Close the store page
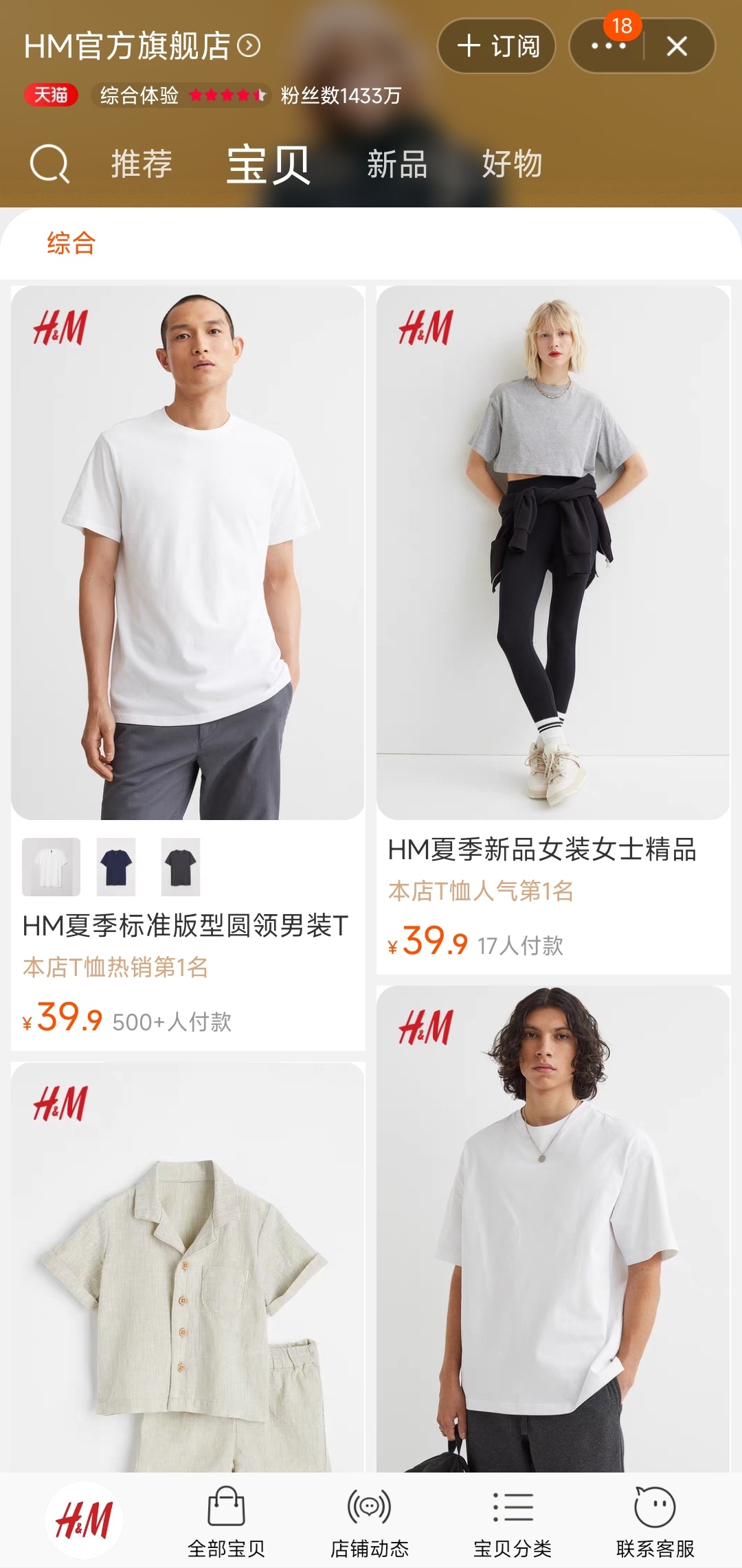 point(677,46)
